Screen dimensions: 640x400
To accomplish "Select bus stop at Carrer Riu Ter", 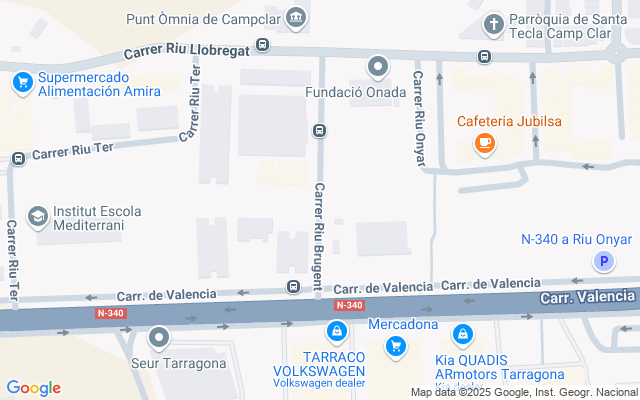I will click(x=18, y=159).
